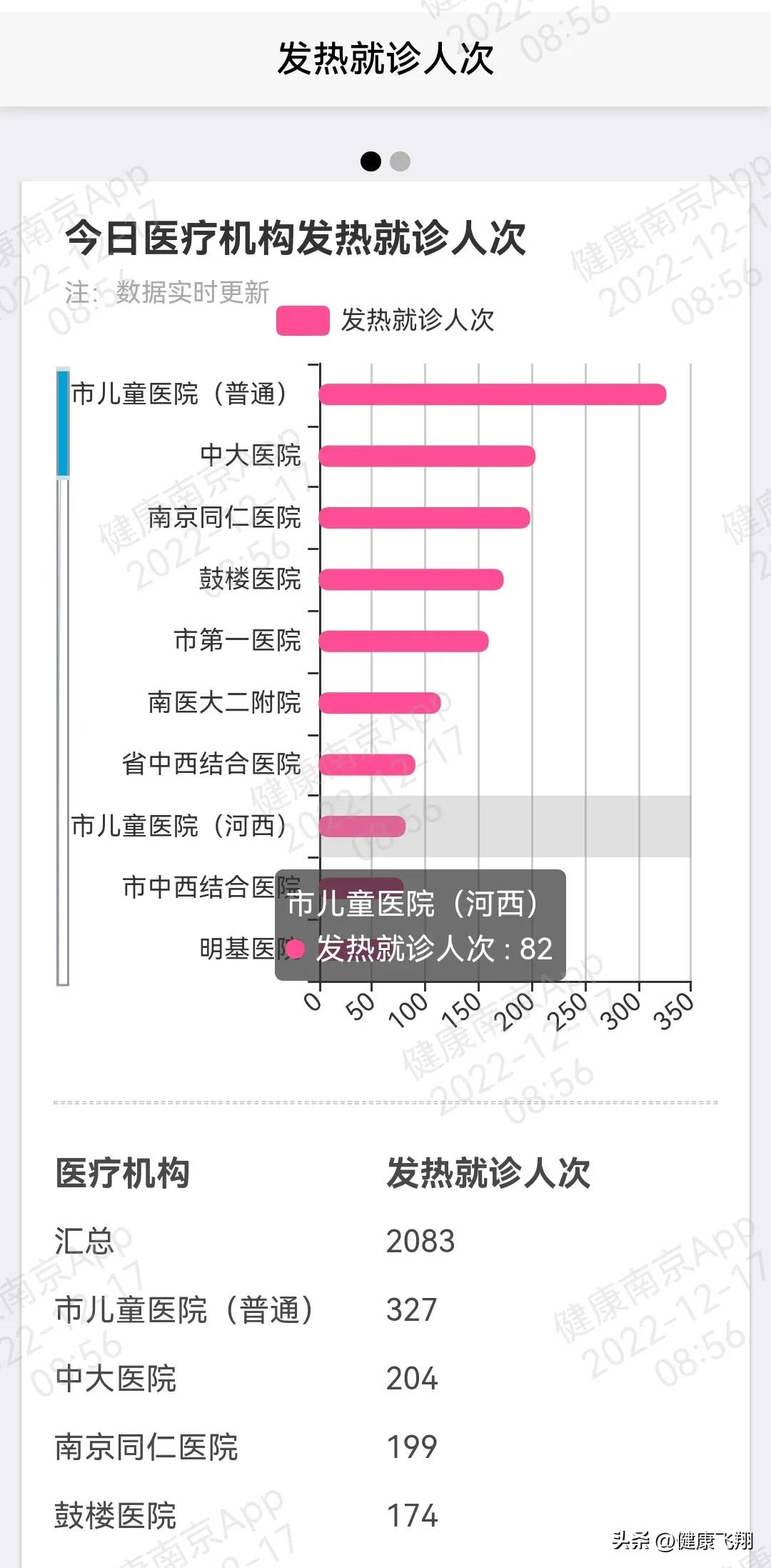This screenshot has width=771, height=1568.
Task: Click the chart title 今日医疗机构发热就诊人次
Action: (x=293, y=239)
